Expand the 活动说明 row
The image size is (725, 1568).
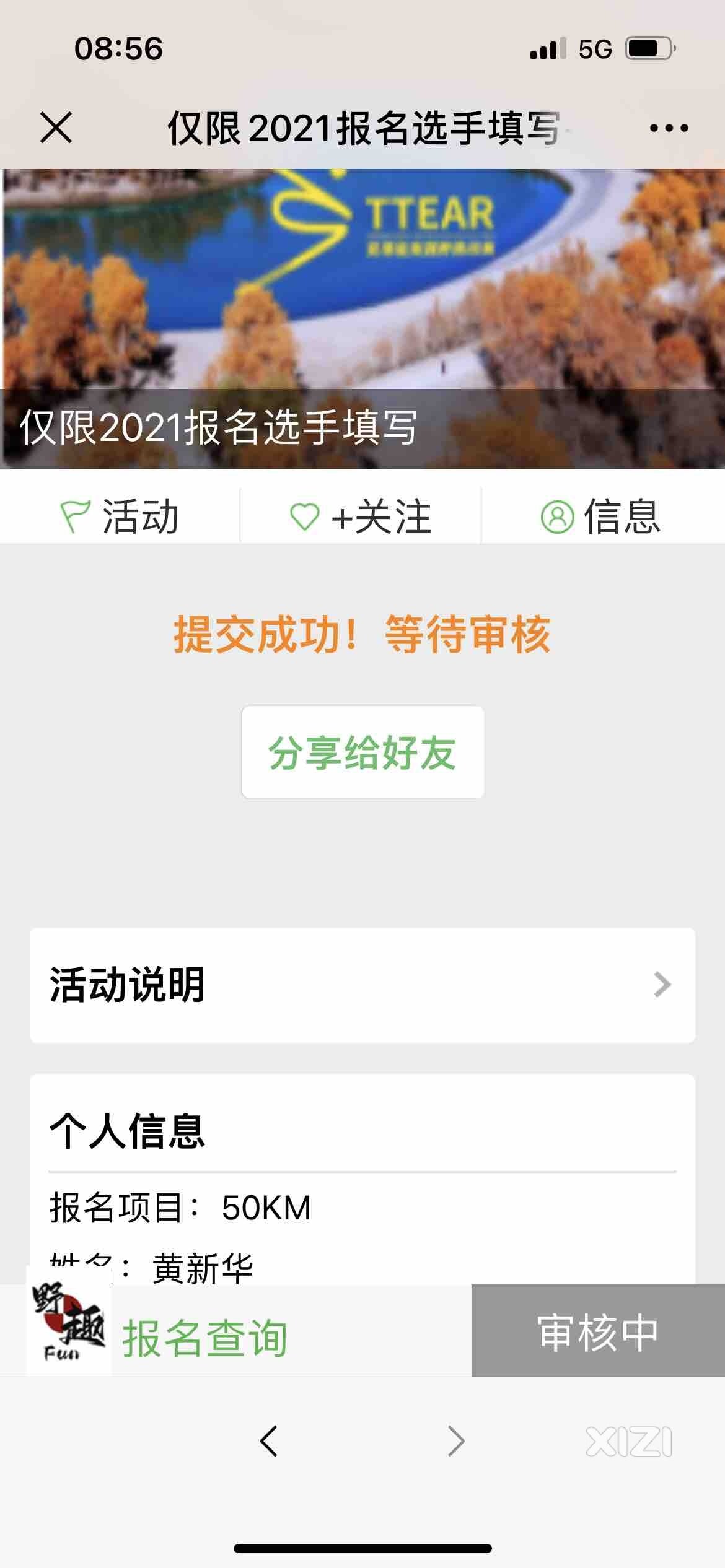(x=362, y=985)
